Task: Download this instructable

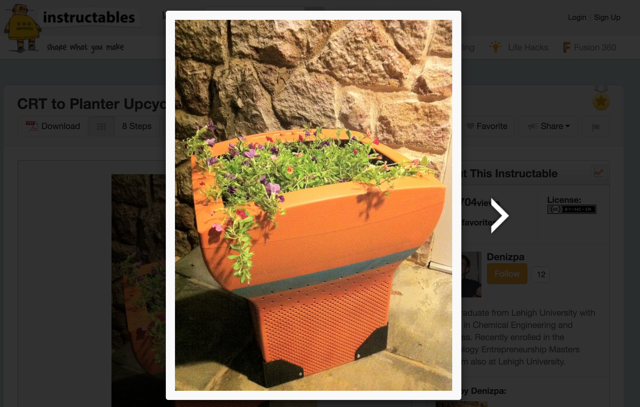Action: tap(52, 127)
